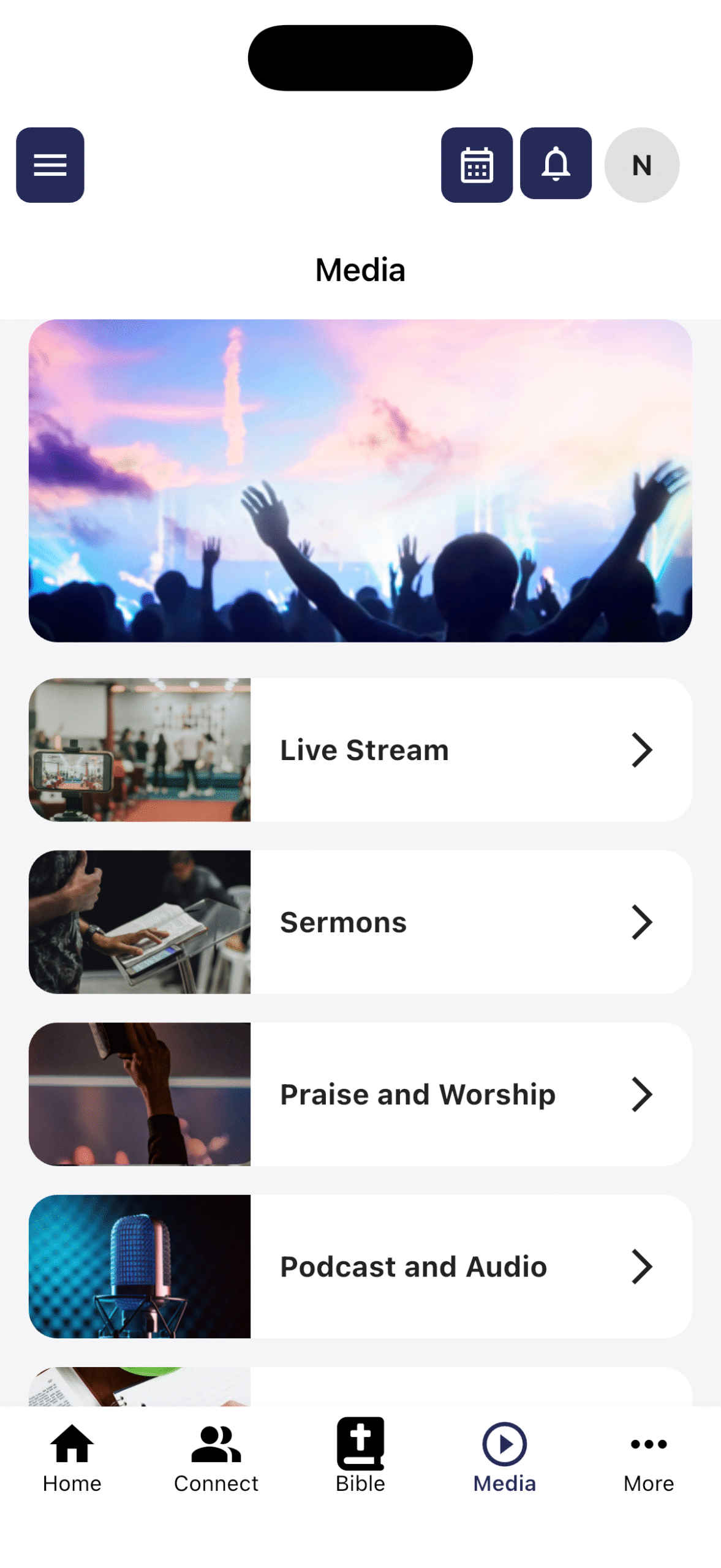The width and height of the screenshot is (721, 1568).
Task: Open the profile avatar N
Action: coord(641,165)
